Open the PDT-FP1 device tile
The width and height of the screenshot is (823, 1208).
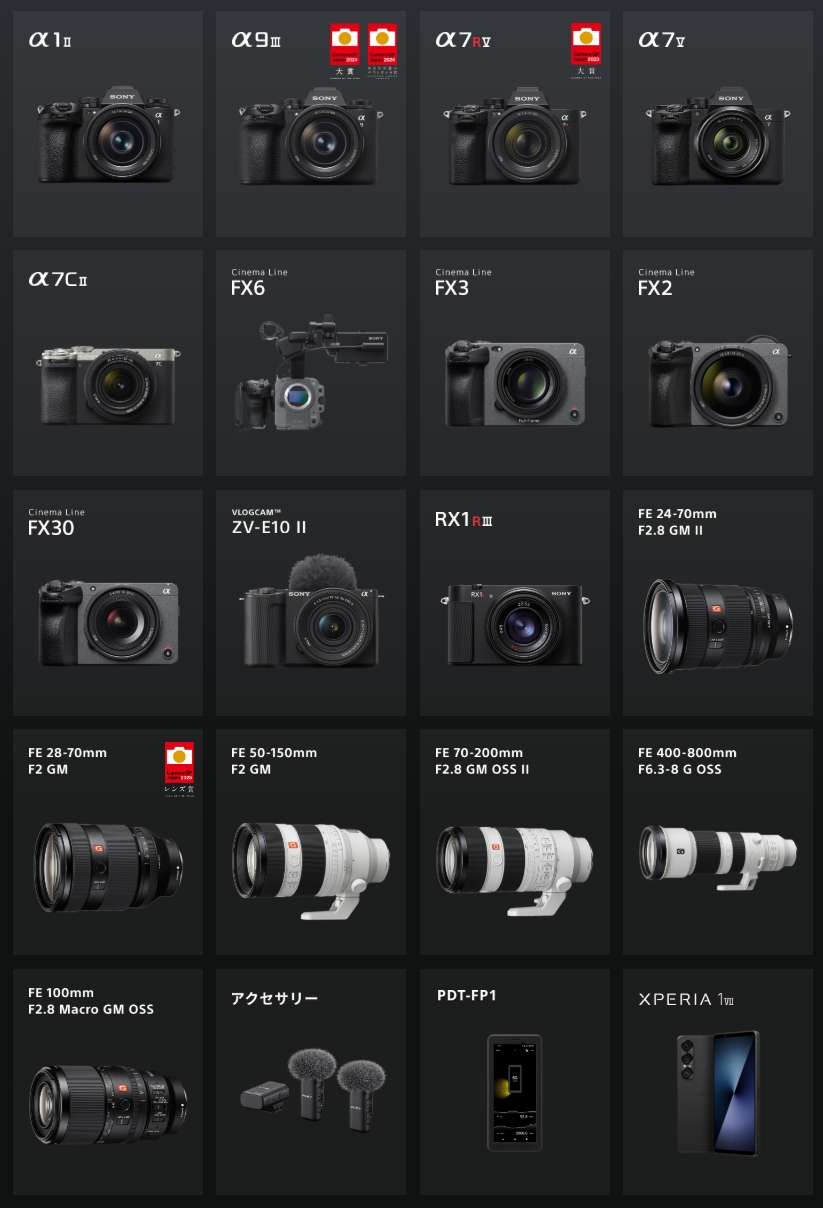[514, 1082]
